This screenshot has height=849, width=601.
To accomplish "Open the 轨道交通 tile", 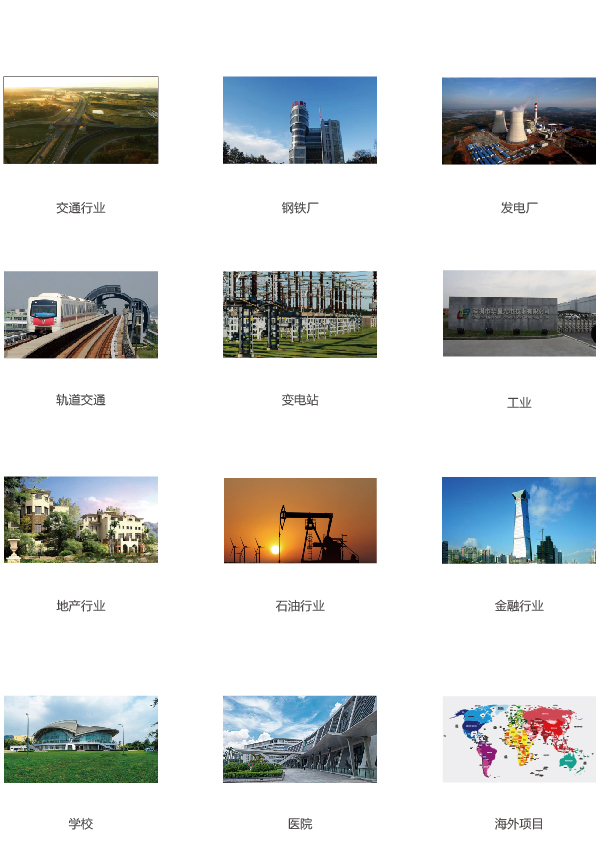I will (80, 314).
